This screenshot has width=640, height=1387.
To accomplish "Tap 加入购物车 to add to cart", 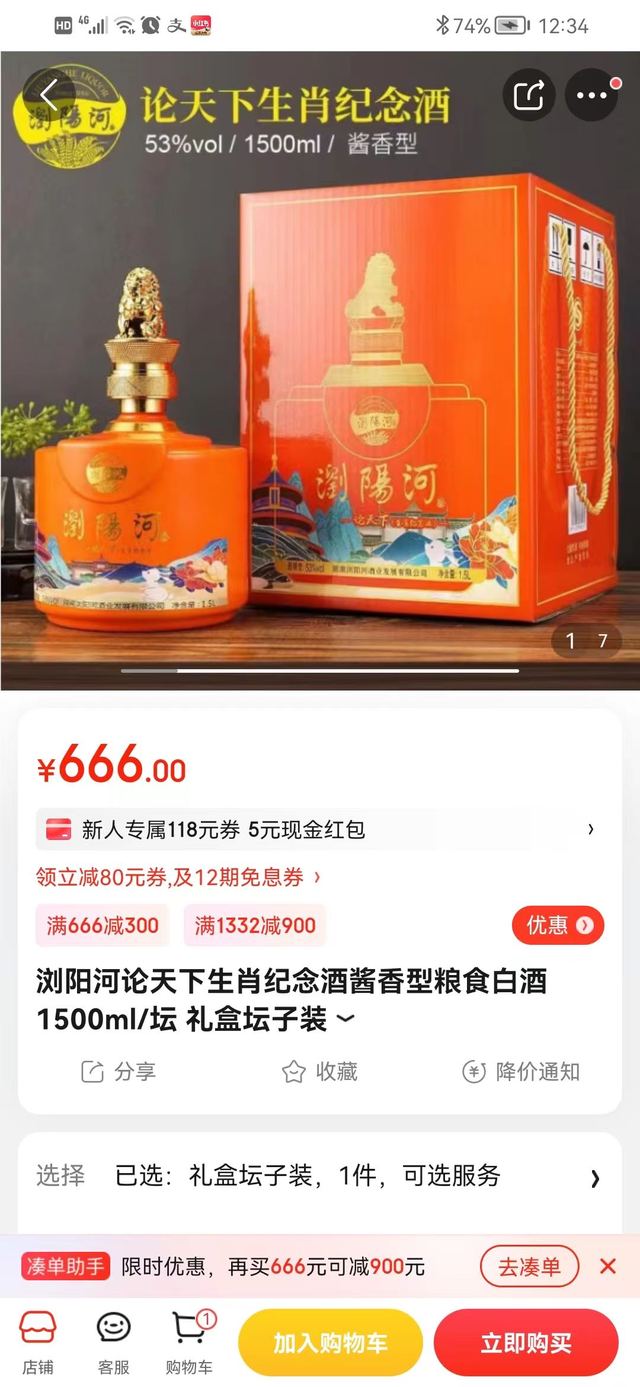I will 330,1343.
